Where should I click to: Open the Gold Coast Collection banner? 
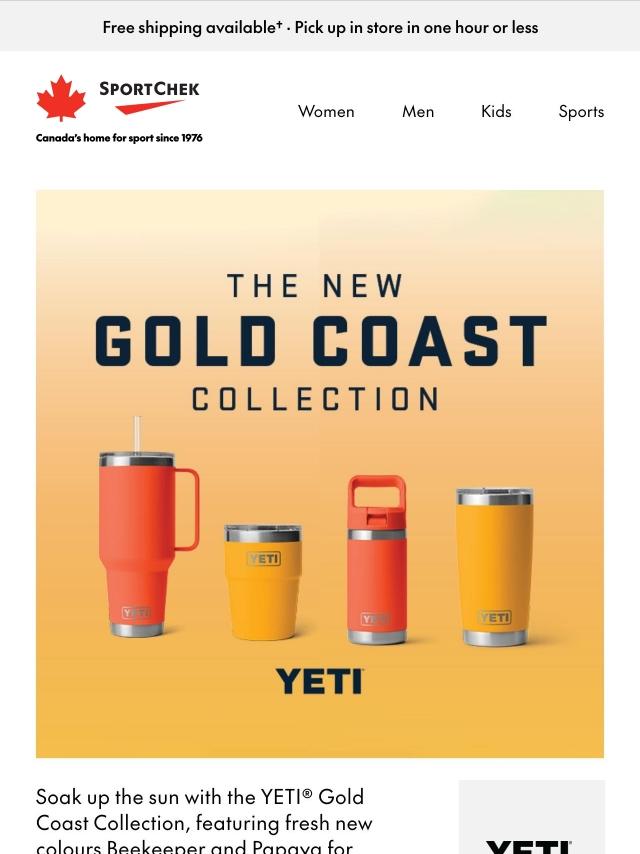(320, 473)
